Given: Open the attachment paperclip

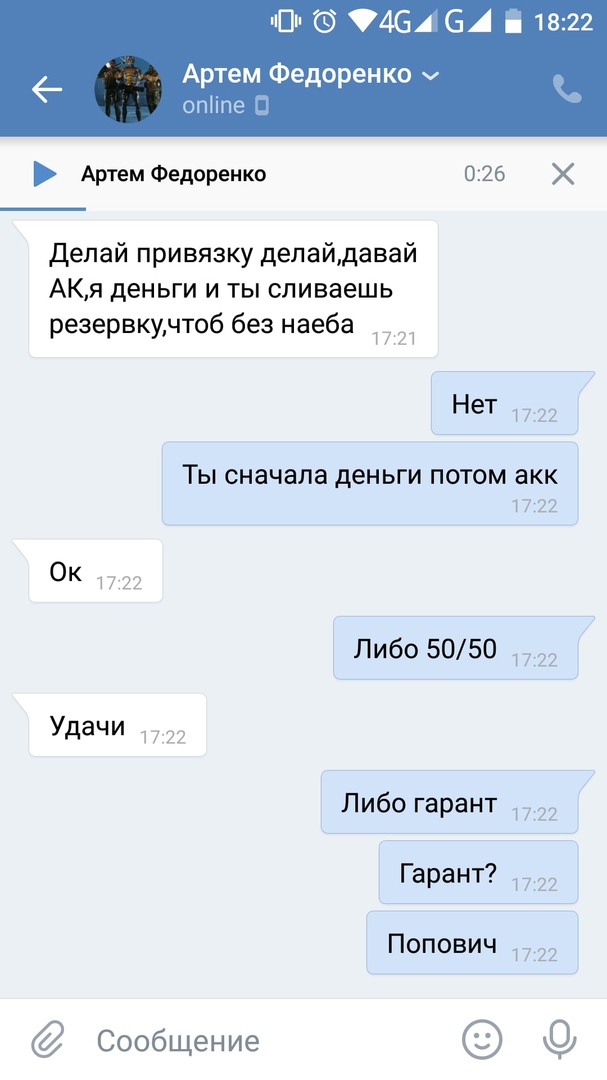Looking at the screenshot, I should (x=46, y=1040).
